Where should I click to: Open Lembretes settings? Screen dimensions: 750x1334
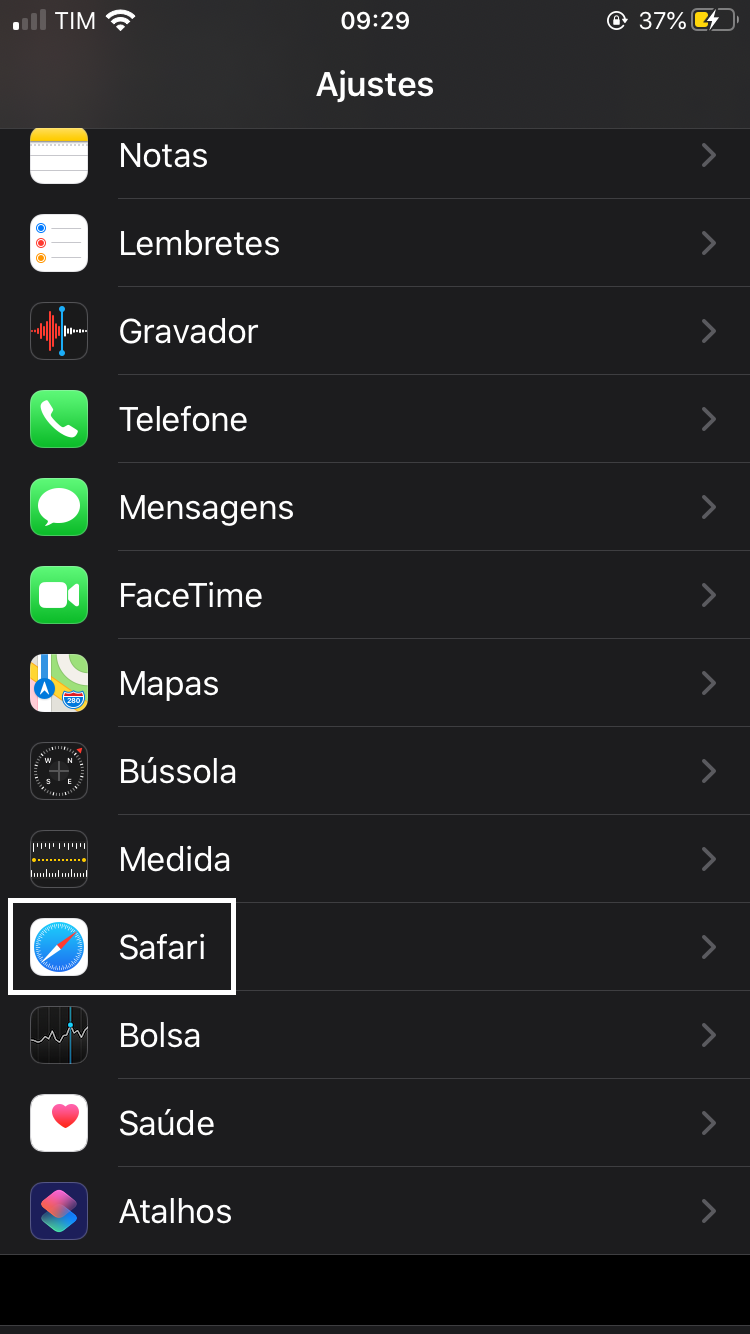pyautogui.click(x=375, y=244)
